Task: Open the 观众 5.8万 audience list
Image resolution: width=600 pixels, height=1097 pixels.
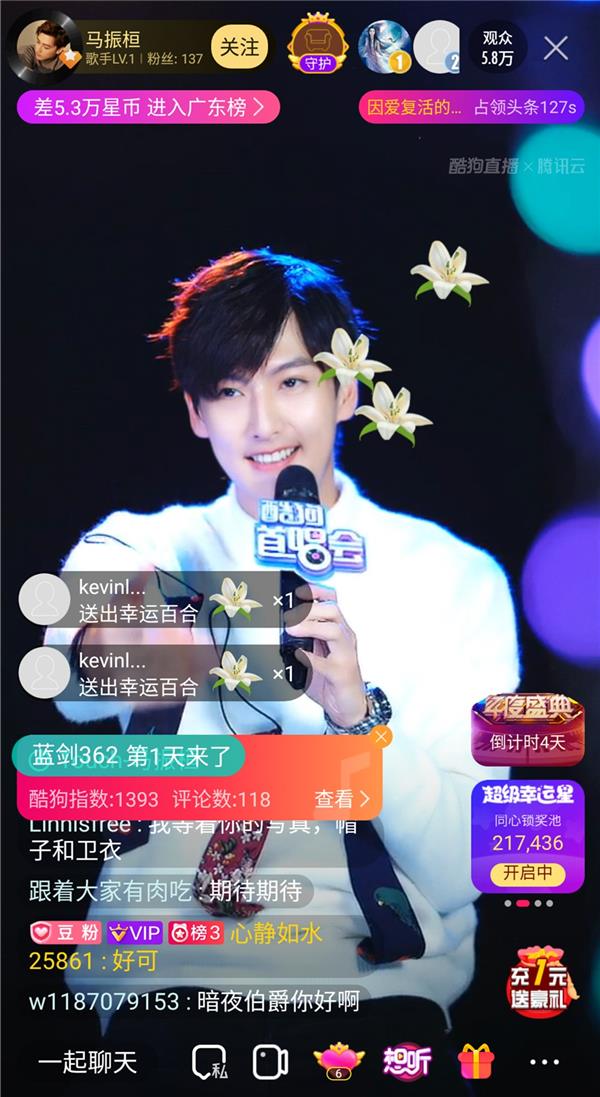Action: point(497,47)
